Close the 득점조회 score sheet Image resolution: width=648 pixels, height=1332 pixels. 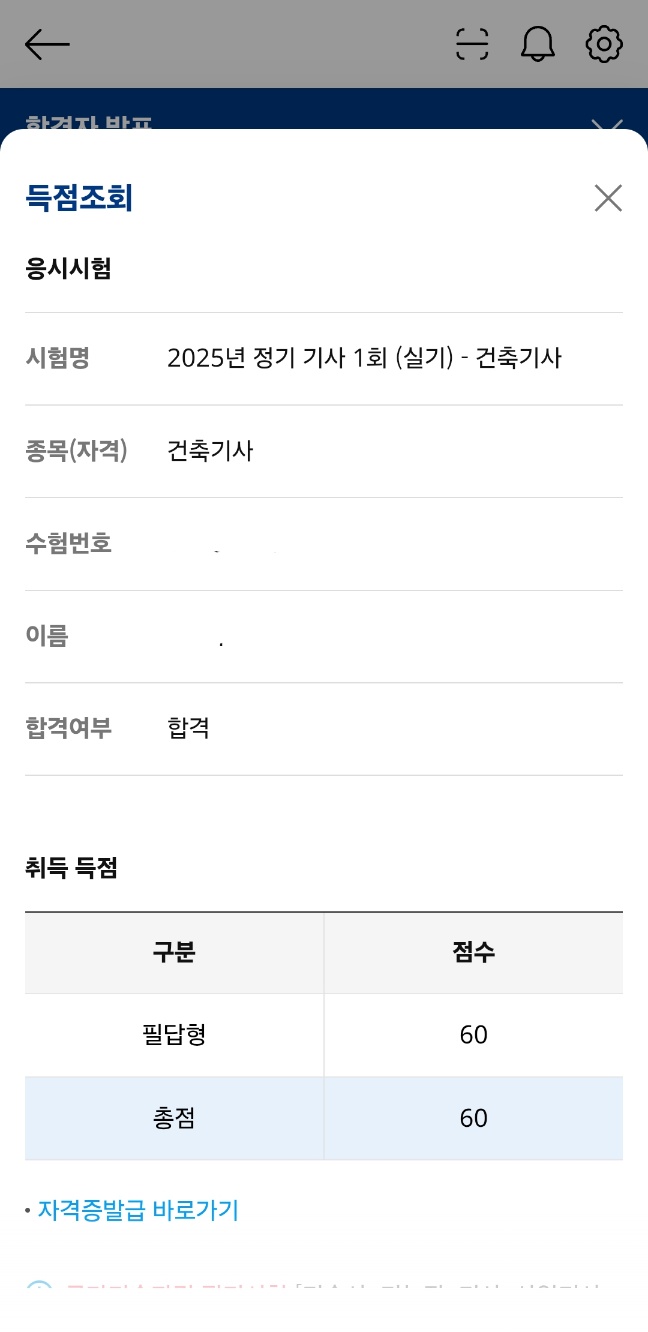tap(608, 198)
